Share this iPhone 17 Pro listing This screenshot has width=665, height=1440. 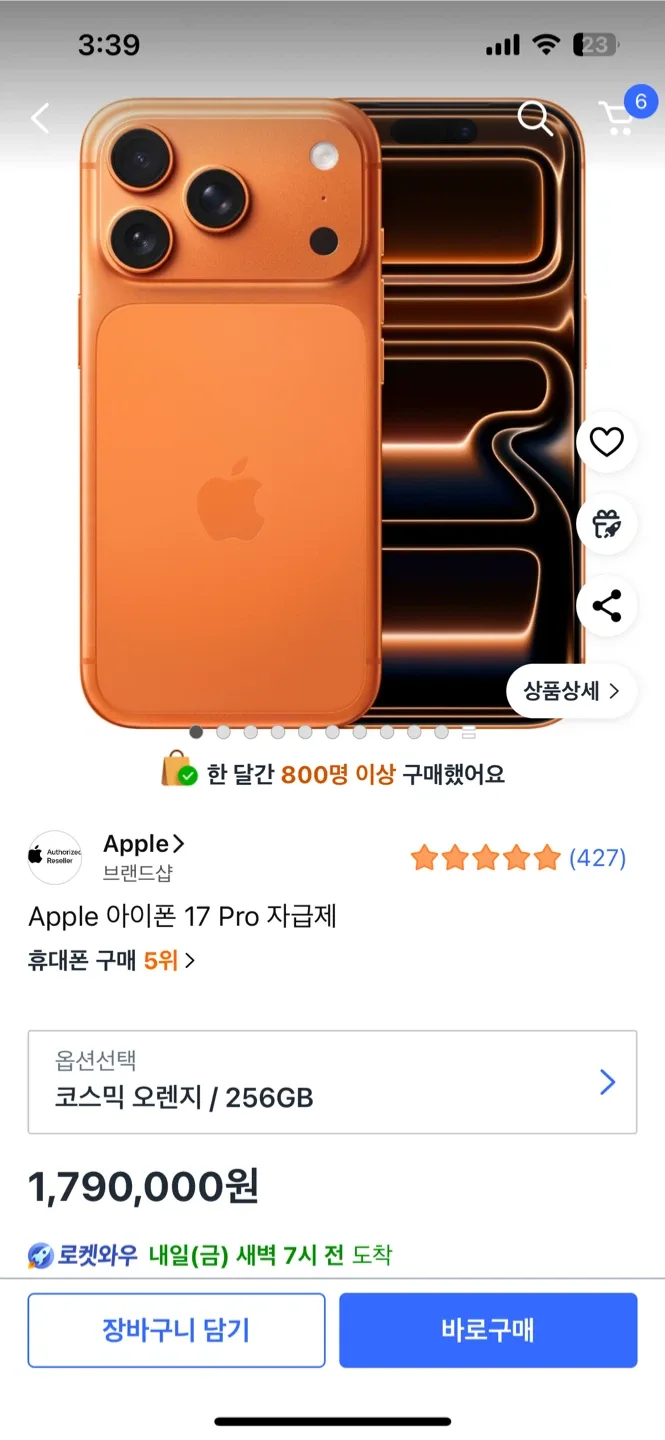606,606
